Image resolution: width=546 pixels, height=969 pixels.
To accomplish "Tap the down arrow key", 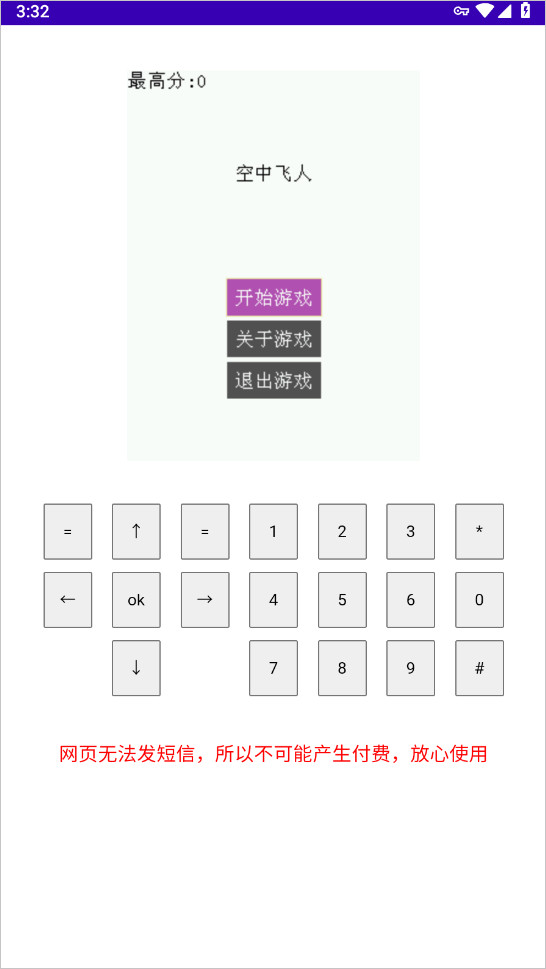I will click(x=136, y=668).
